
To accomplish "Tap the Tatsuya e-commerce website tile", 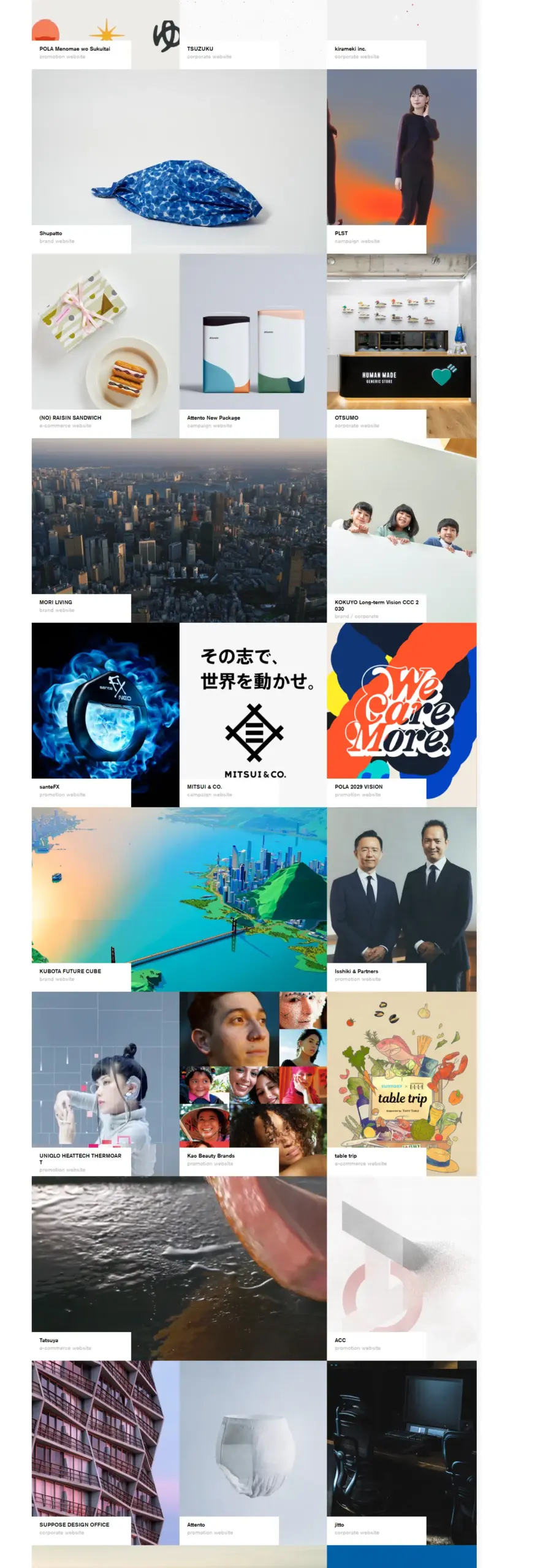I will coord(178,1267).
